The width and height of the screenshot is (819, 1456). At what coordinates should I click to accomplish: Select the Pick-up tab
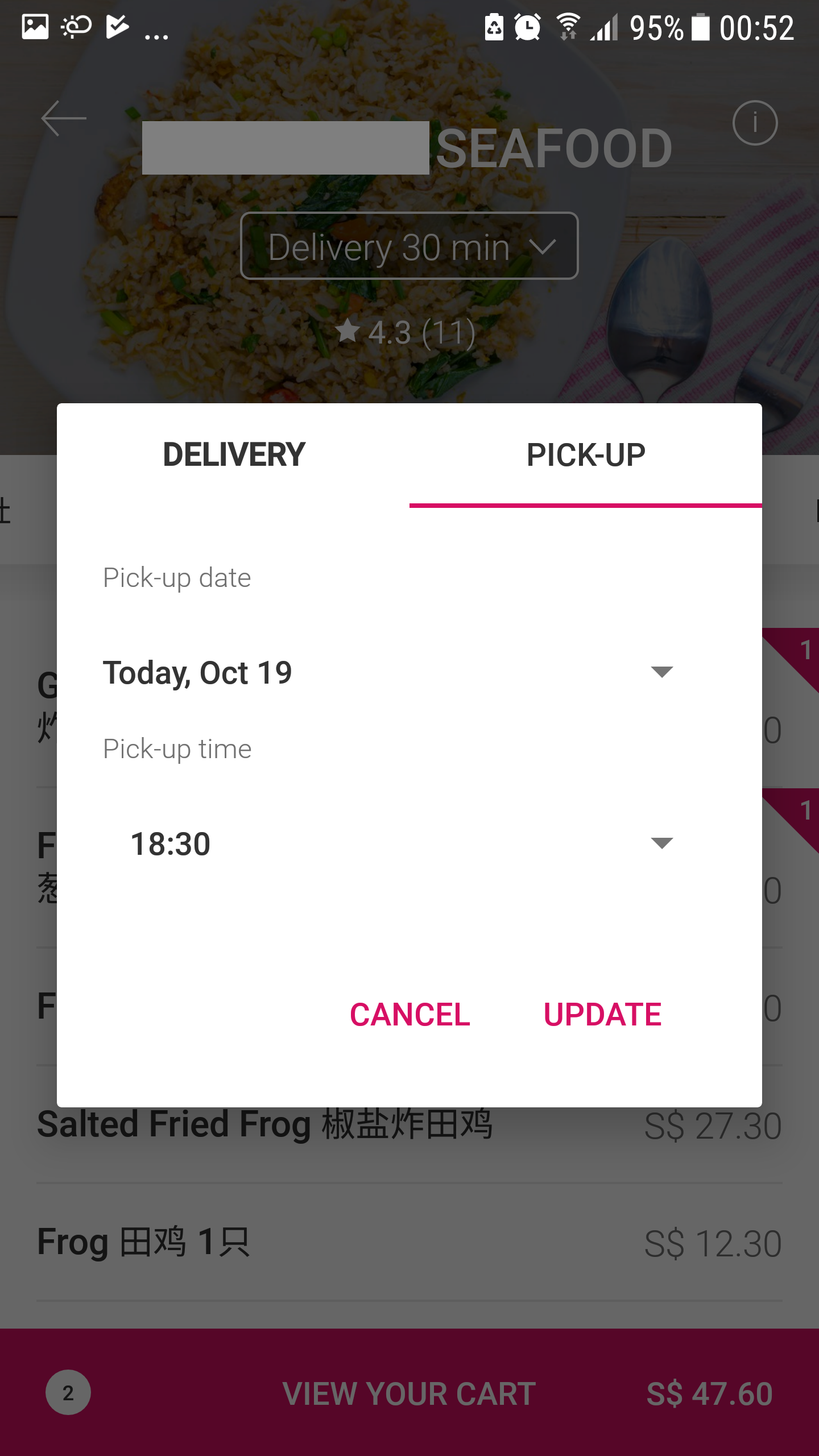585,455
